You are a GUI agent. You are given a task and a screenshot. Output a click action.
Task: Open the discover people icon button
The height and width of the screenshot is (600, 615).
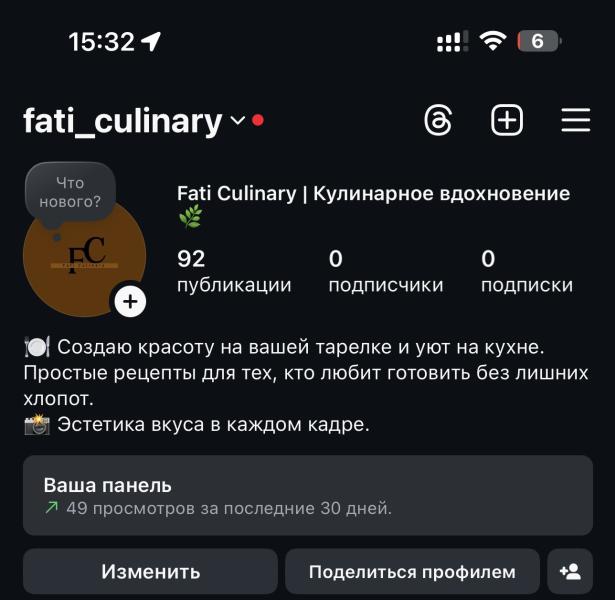point(570,572)
